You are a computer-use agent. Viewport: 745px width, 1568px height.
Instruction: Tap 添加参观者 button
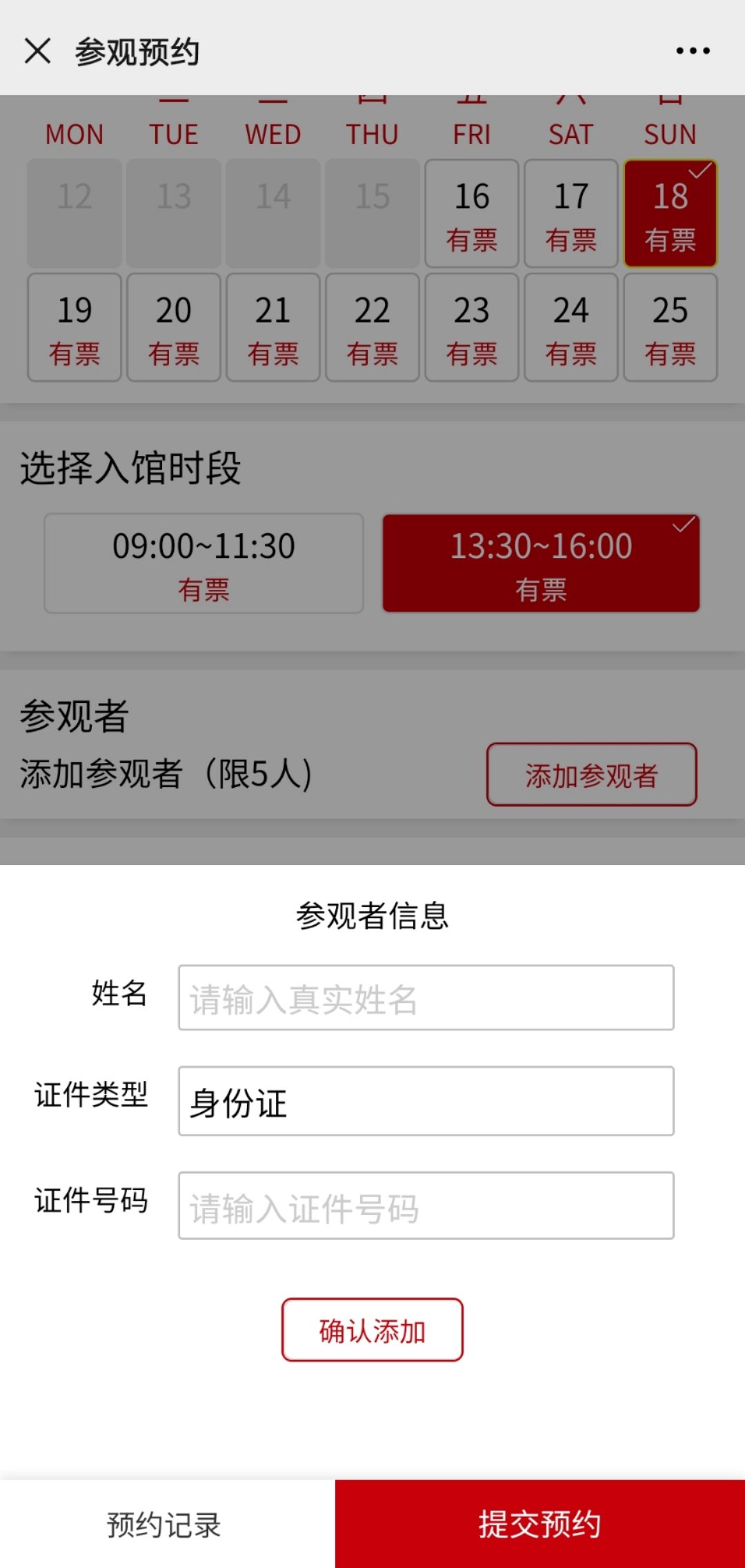click(591, 775)
